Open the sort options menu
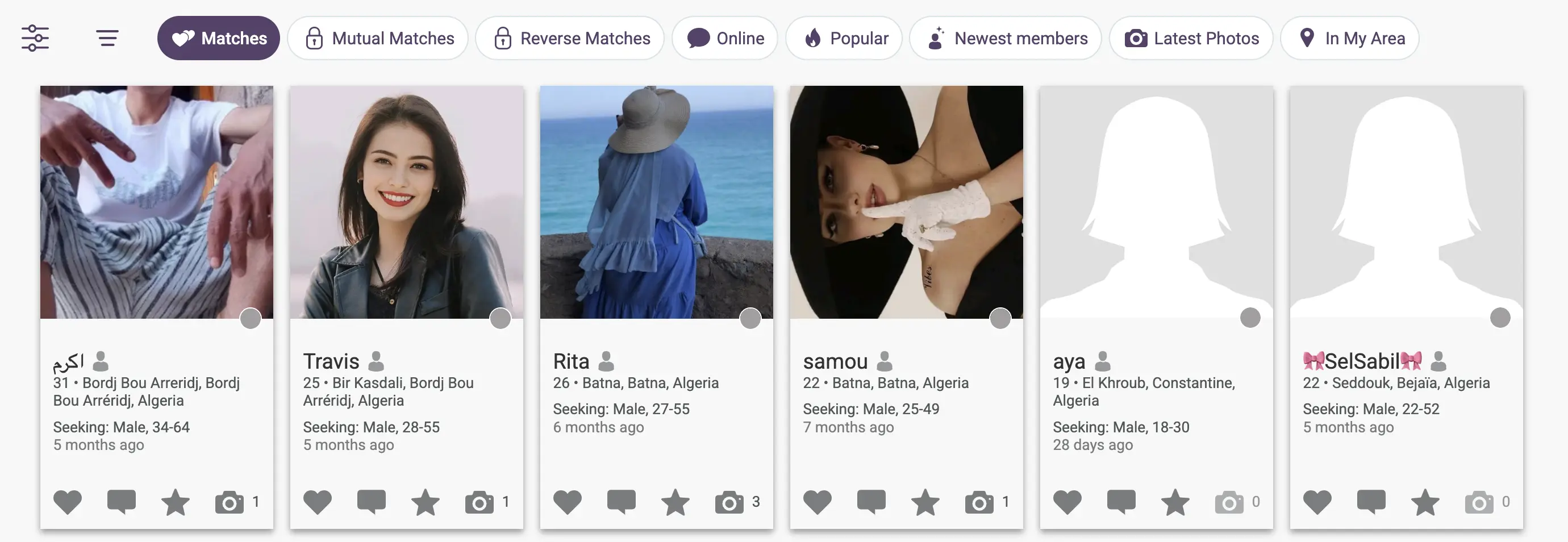The image size is (1568, 542). point(107,39)
